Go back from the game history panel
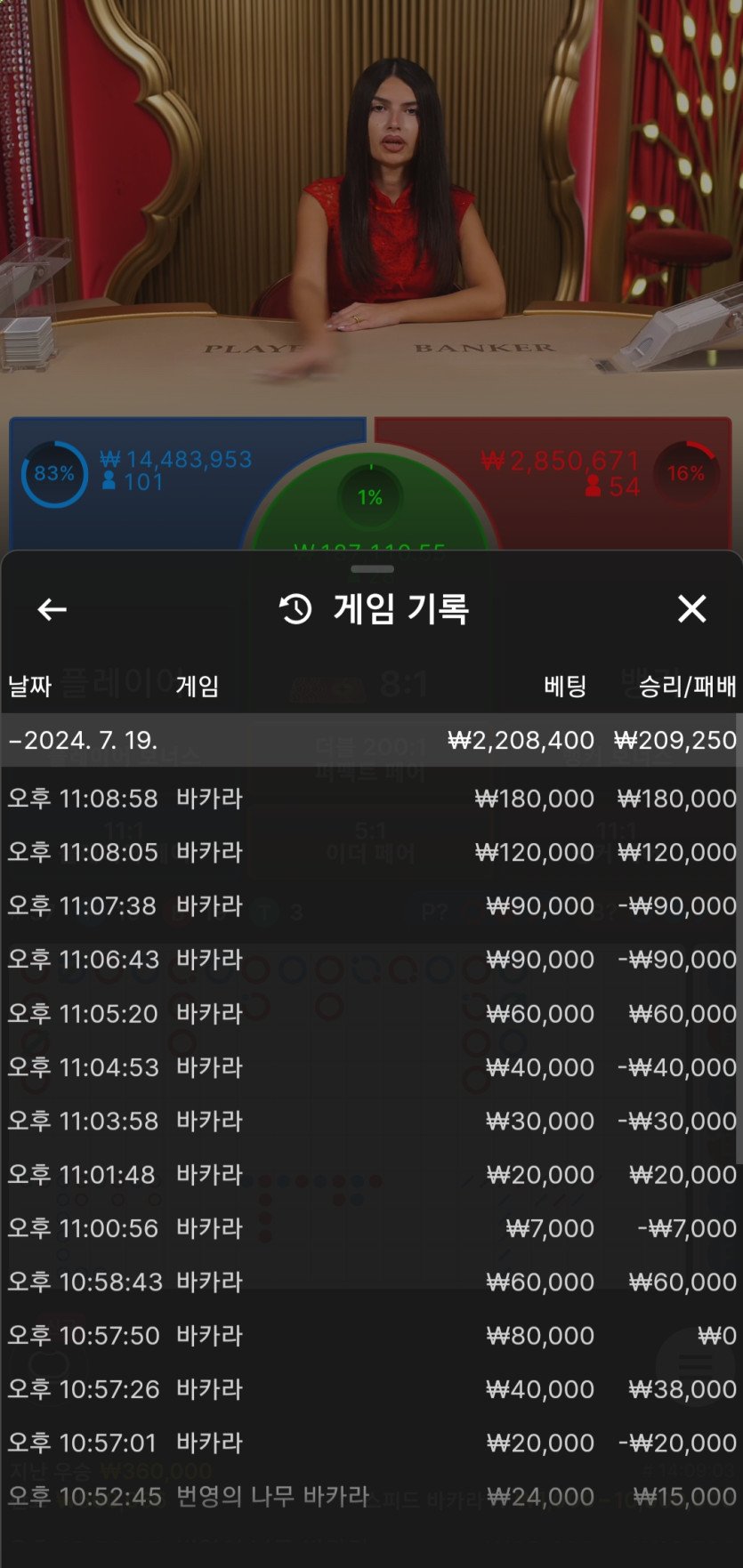Screen dimensions: 743x1568 click(x=52, y=609)
